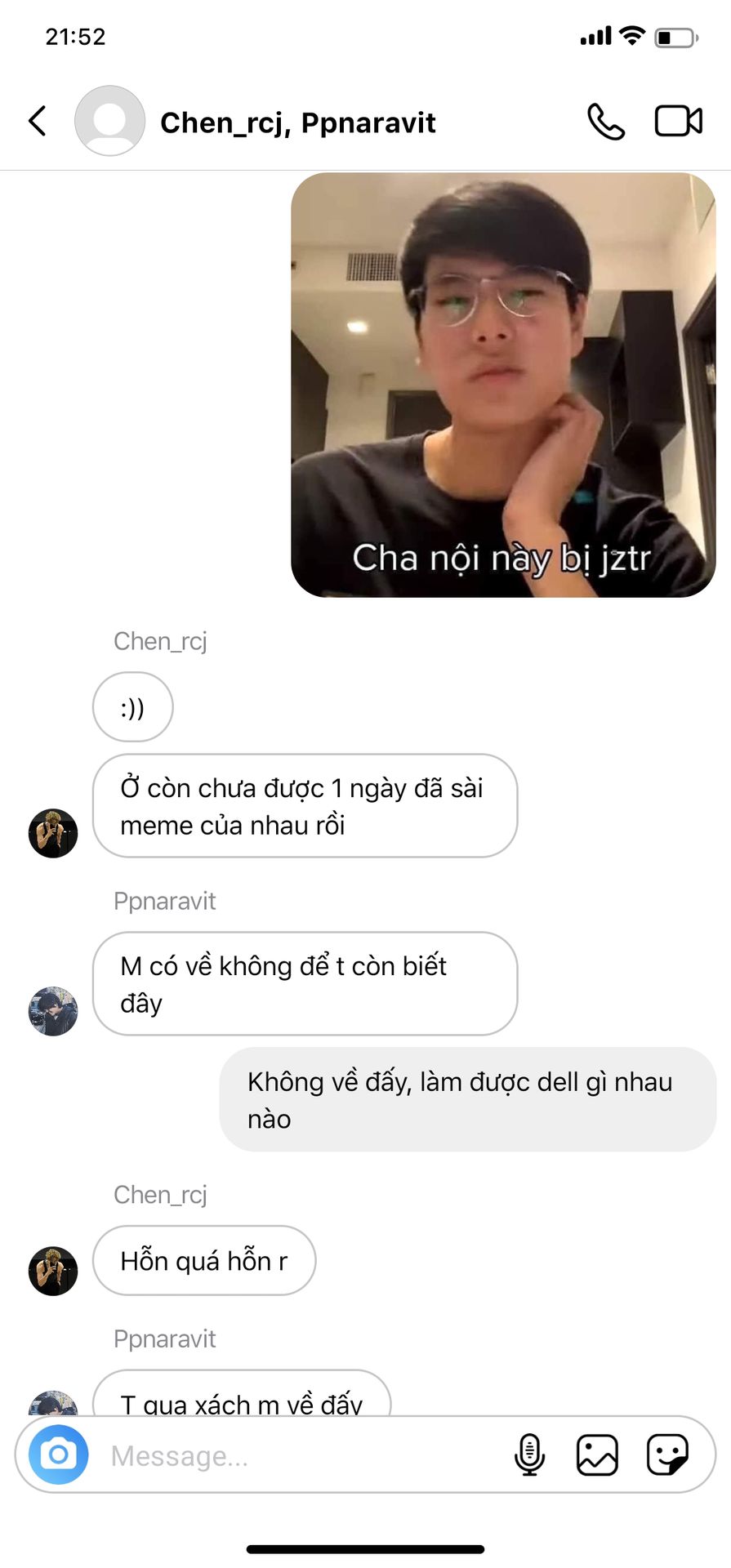Open the camera from message bar
The image size is (731, 1568).
coord(59,1454)
